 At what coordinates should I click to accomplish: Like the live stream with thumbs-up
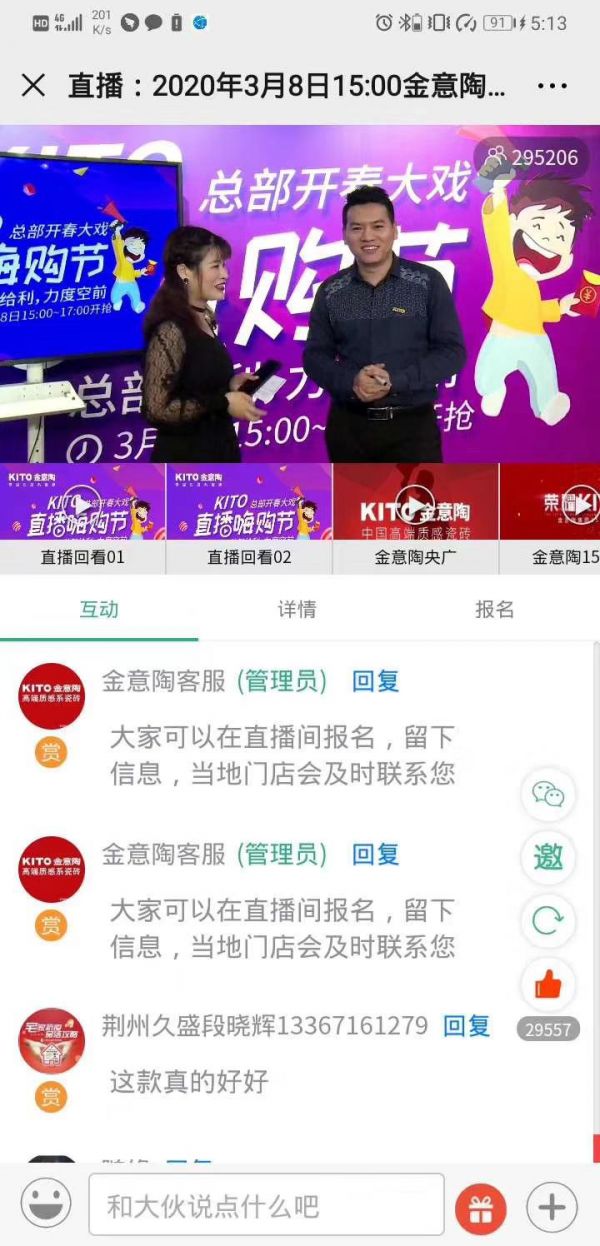[x=548, y=985]
